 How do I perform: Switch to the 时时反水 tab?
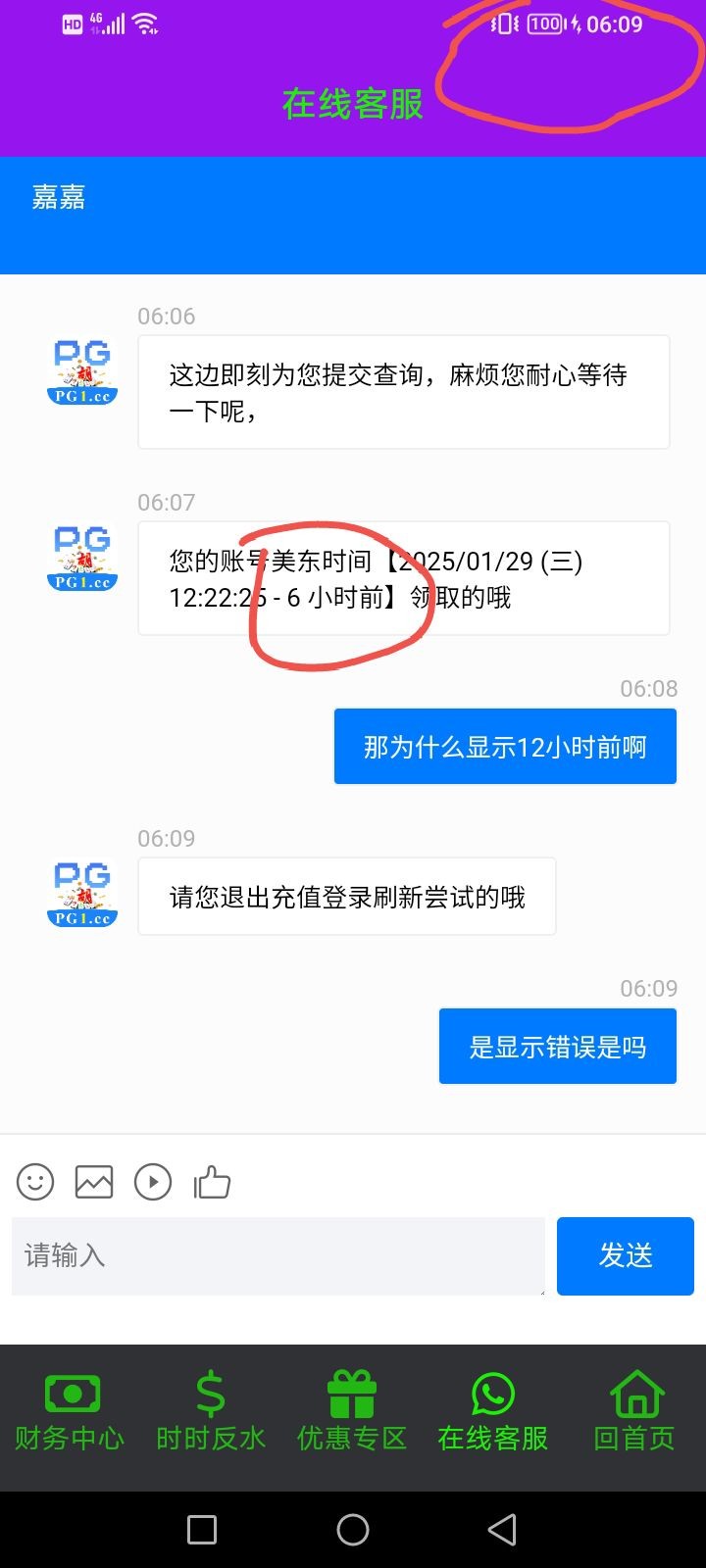click(211, 1411)
